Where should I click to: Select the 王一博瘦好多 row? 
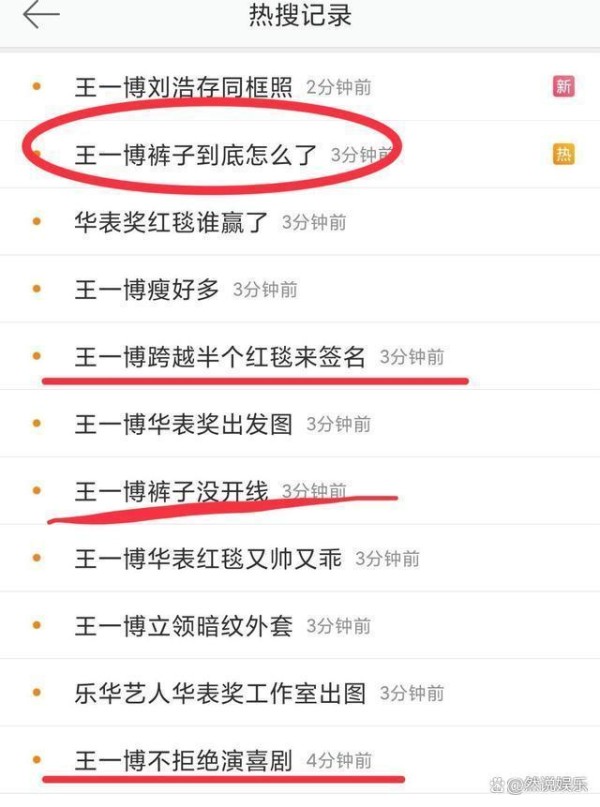tap(146, 290)
